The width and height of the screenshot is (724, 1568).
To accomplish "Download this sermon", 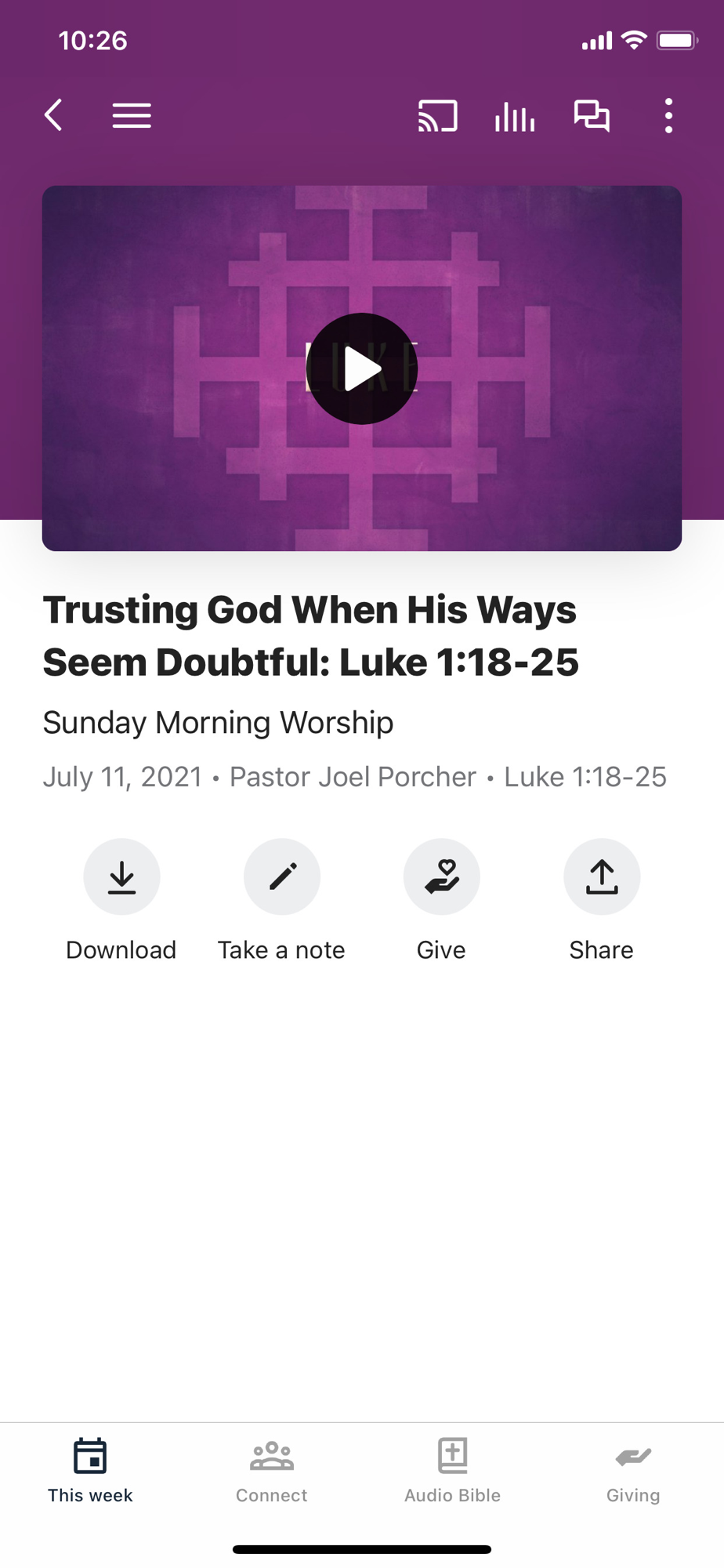I will pyautogui.click(x=121, y=877).
